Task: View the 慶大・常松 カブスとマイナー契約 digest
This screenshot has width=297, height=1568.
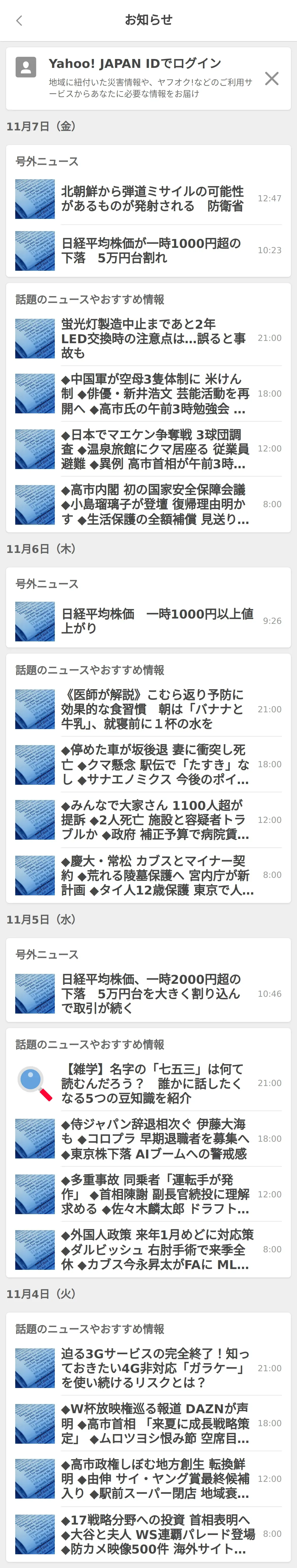Action: 152,875
